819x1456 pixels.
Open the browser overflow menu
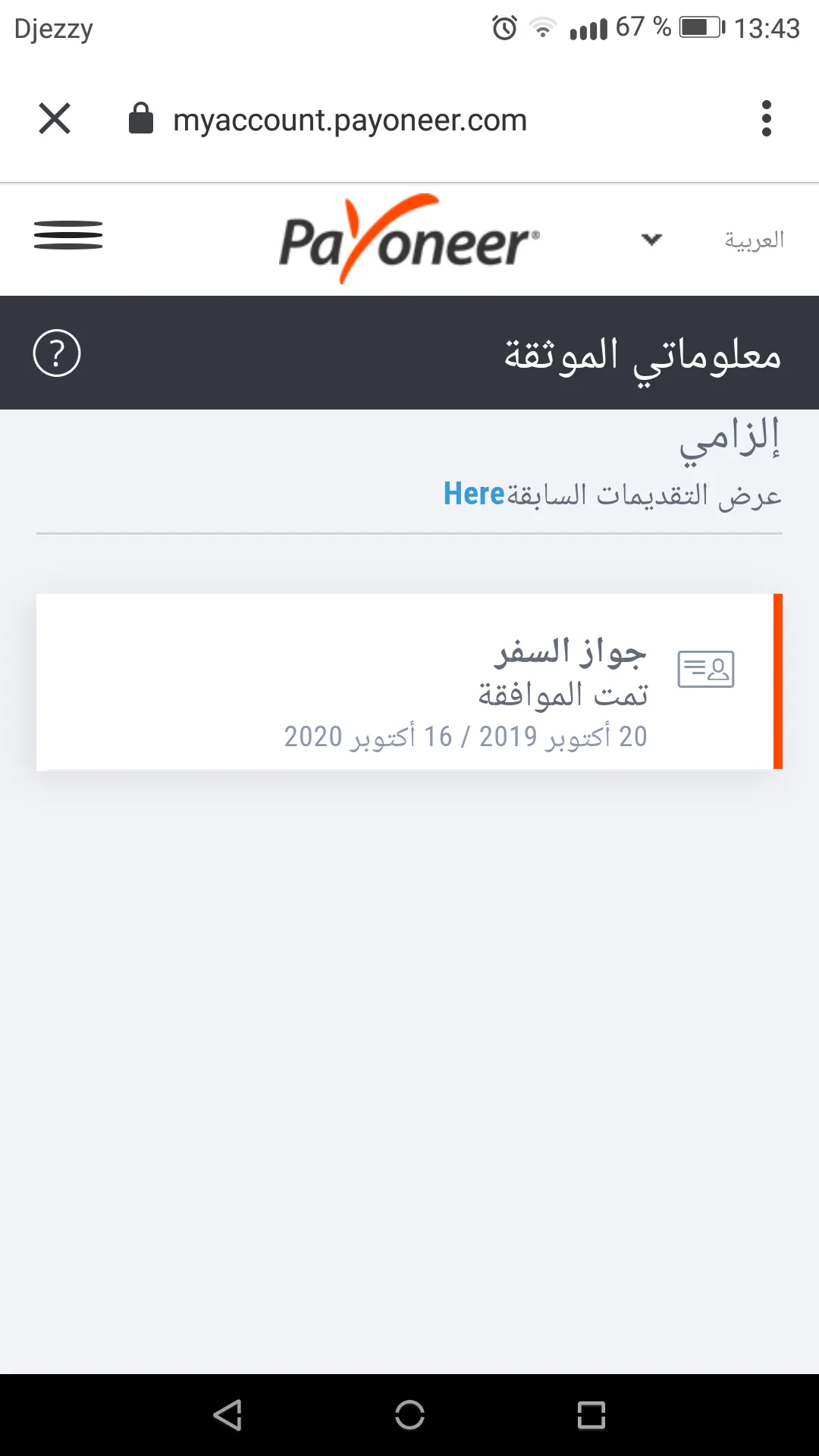(766, 119)
